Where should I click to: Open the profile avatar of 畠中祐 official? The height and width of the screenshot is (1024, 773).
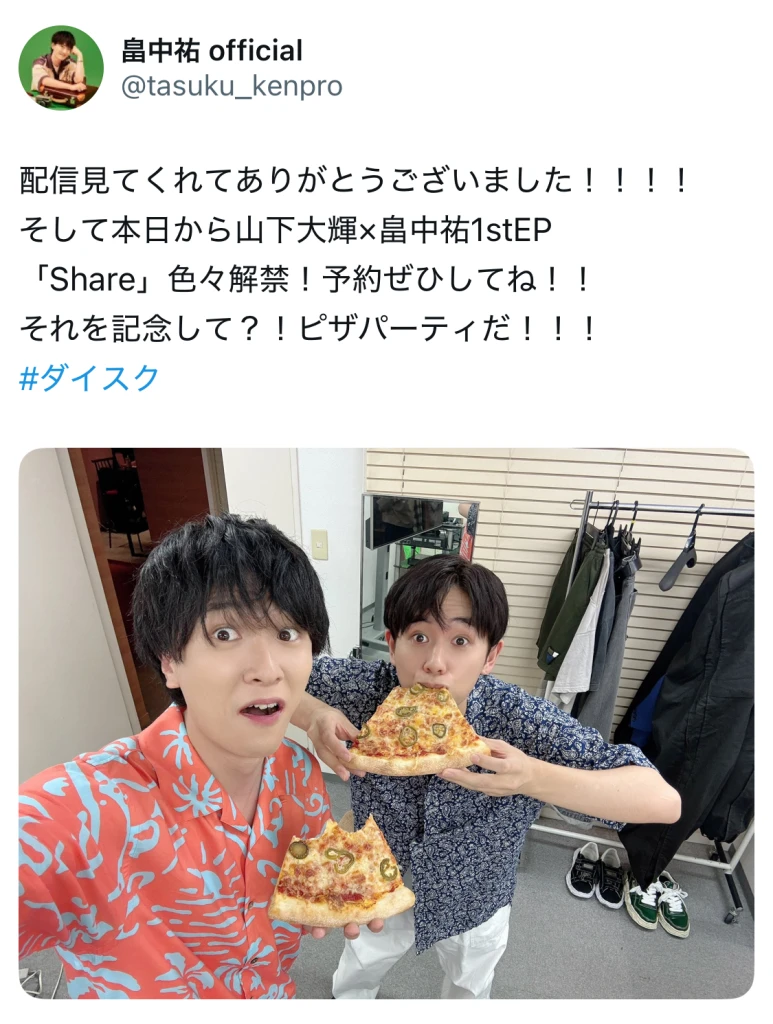[x=61, y=68]
